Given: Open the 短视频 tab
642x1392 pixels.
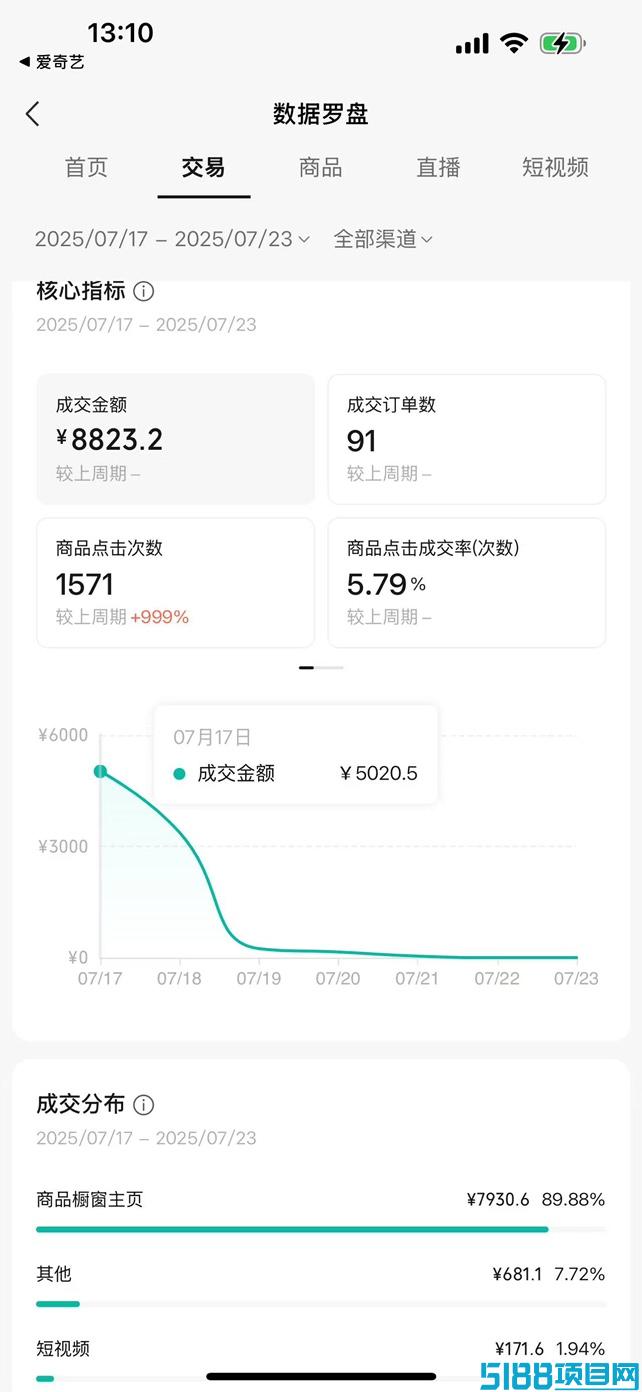Looking at the screenshot, I should pos(555,167).
